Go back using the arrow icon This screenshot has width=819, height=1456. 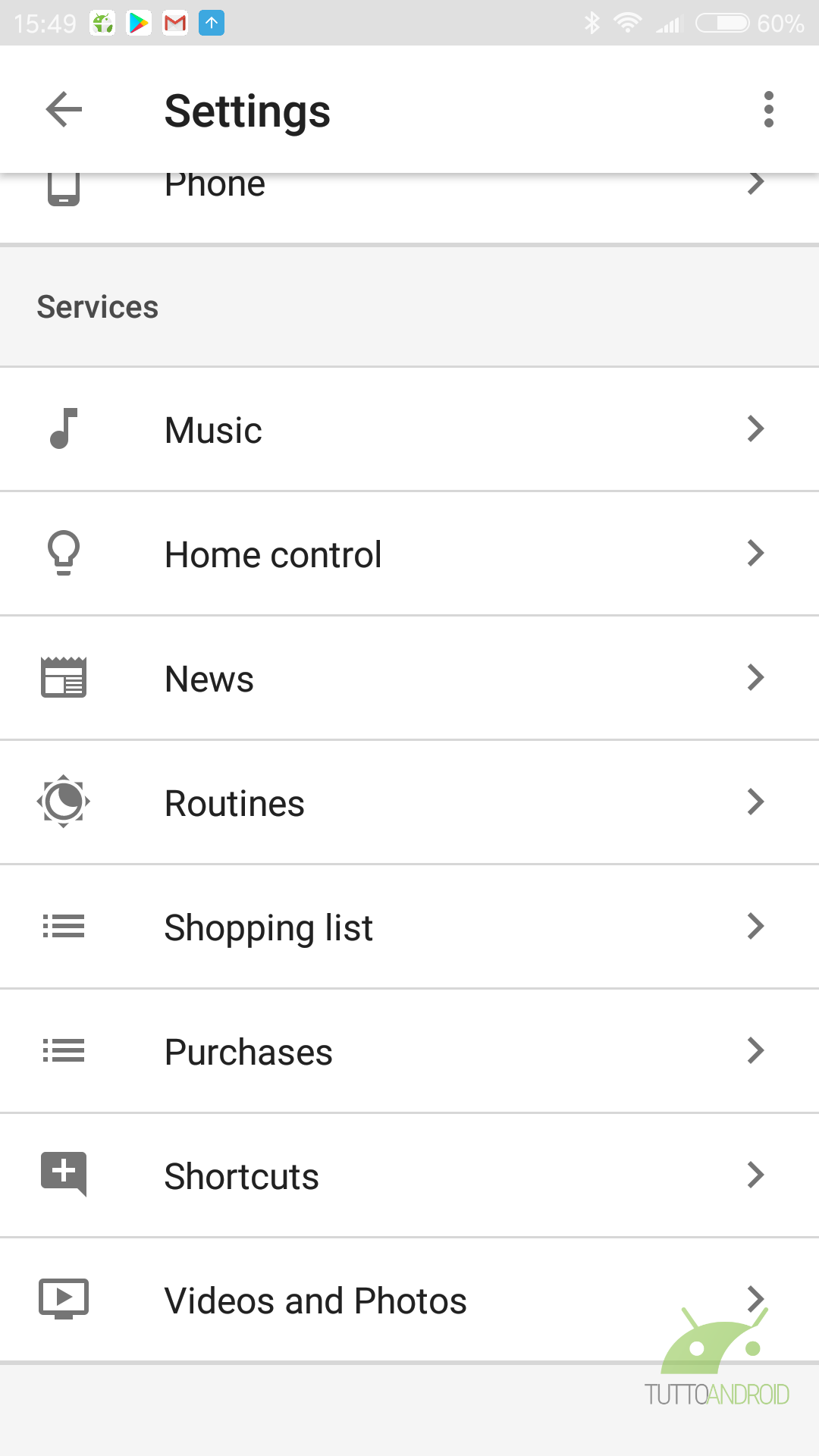pos(64,110)
